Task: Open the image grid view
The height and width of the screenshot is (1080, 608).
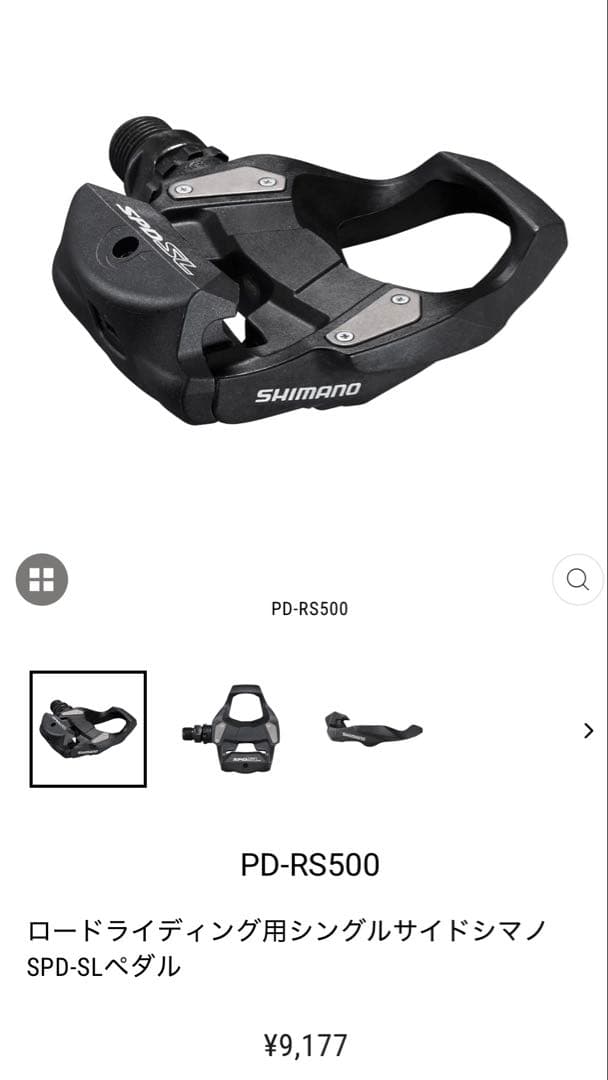Action: click(x=41, y=579)
